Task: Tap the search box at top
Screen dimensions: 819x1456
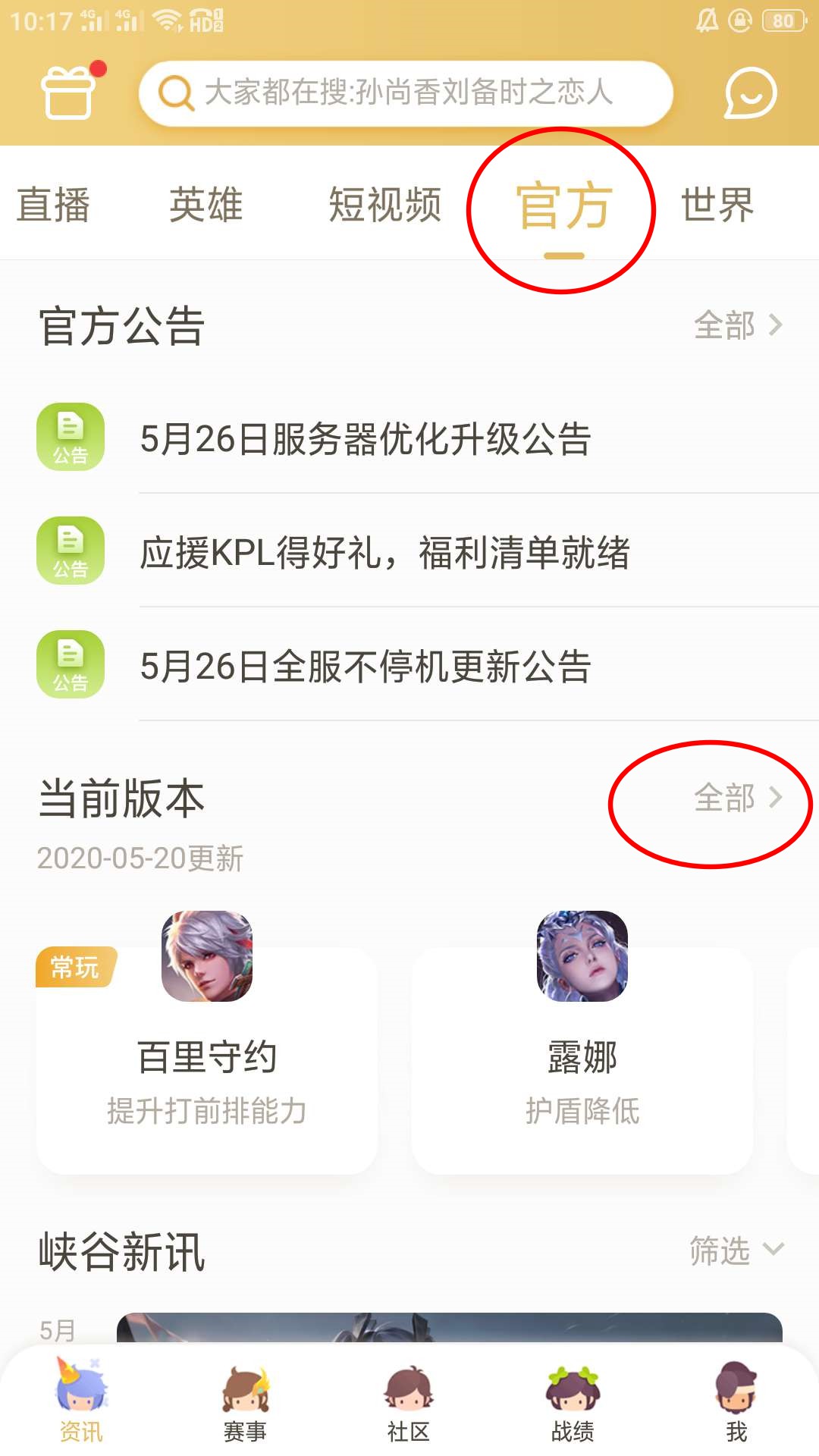Action: pos(406,93)
